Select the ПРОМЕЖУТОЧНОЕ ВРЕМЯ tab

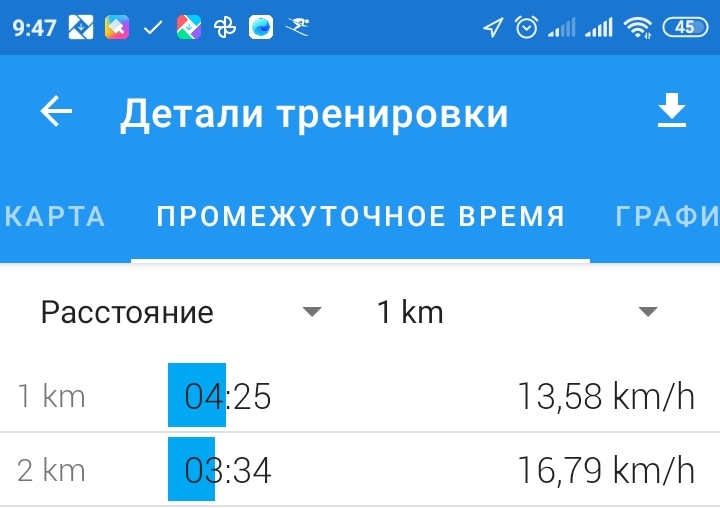[361, 216]
